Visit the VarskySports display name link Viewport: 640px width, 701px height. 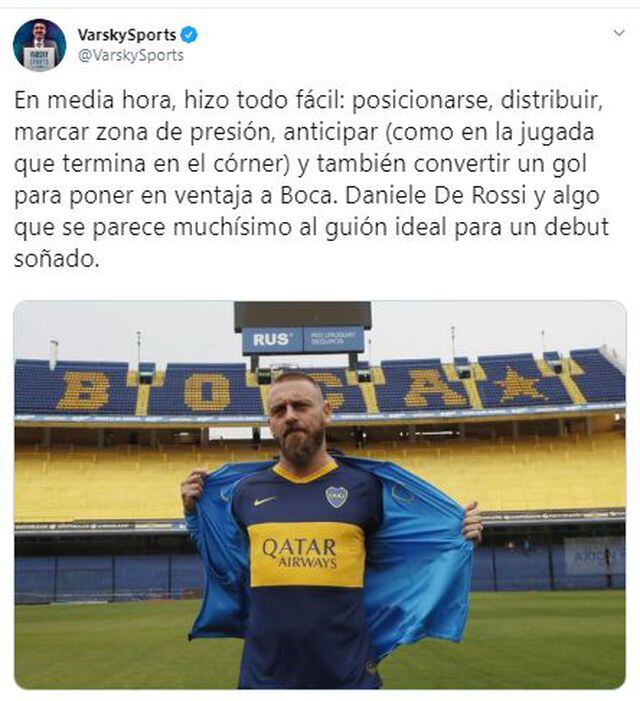pyautogui.click(x=127, y=35)
